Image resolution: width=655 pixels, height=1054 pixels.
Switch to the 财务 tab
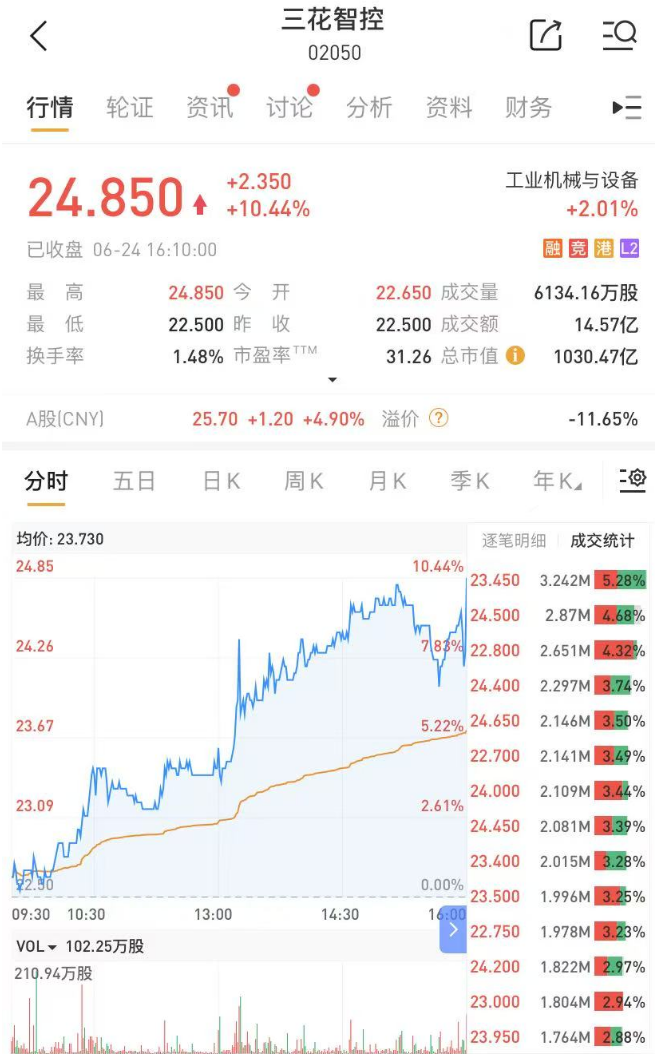tap(528, 108)
